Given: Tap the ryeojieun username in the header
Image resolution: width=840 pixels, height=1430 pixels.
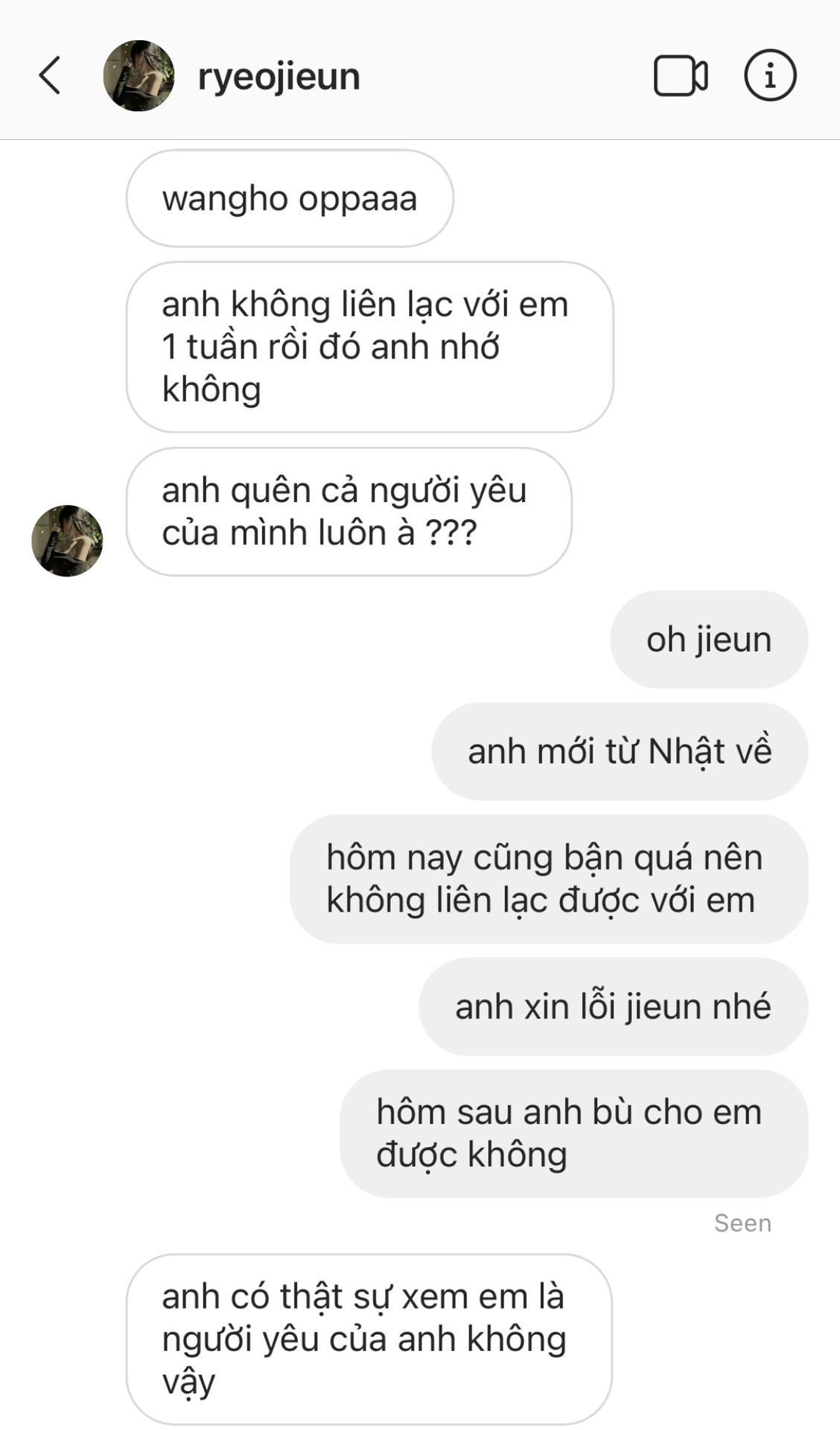Looking at the screenshot, I should 279,77.
